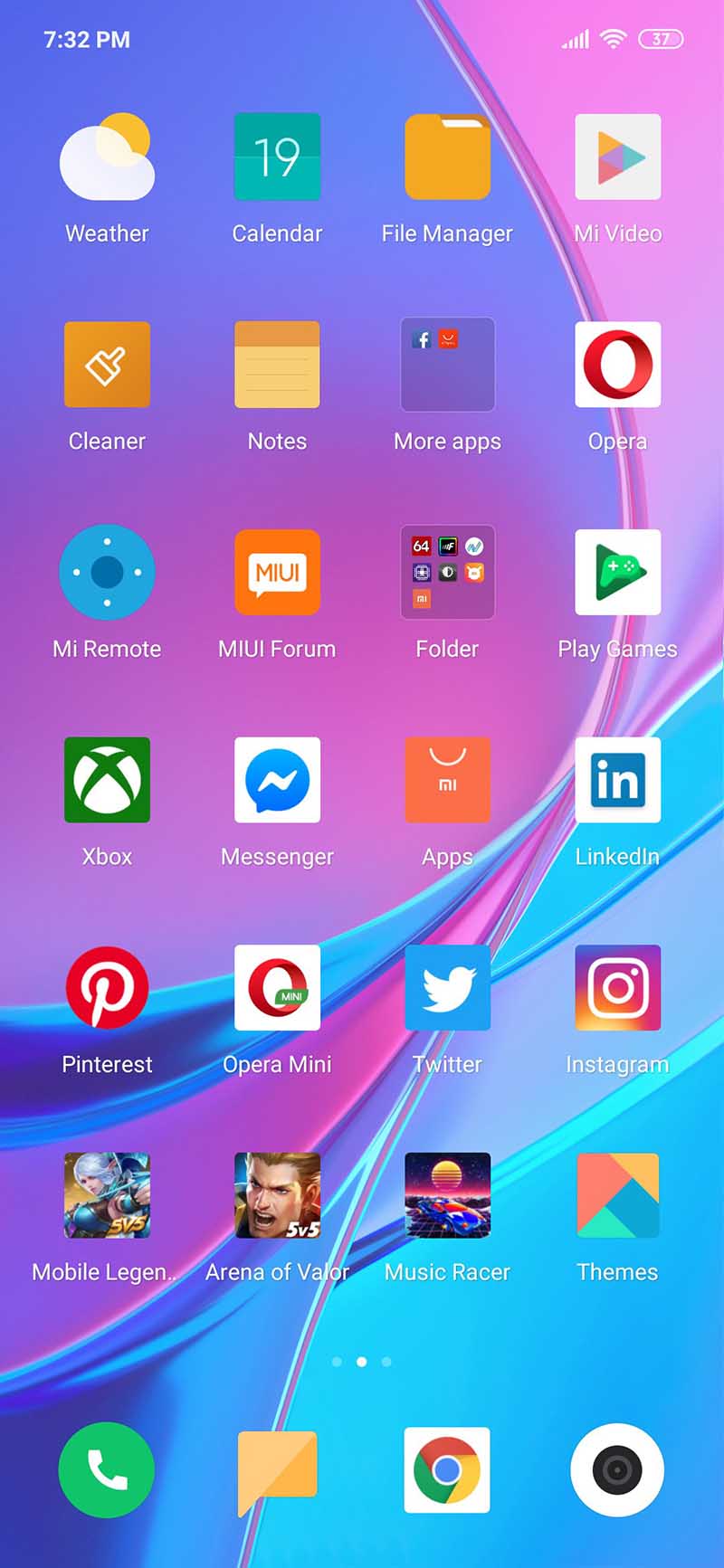Launch Play Games
The height and width of the screenshot is (1568, 724).
click(x=617, y=572)
